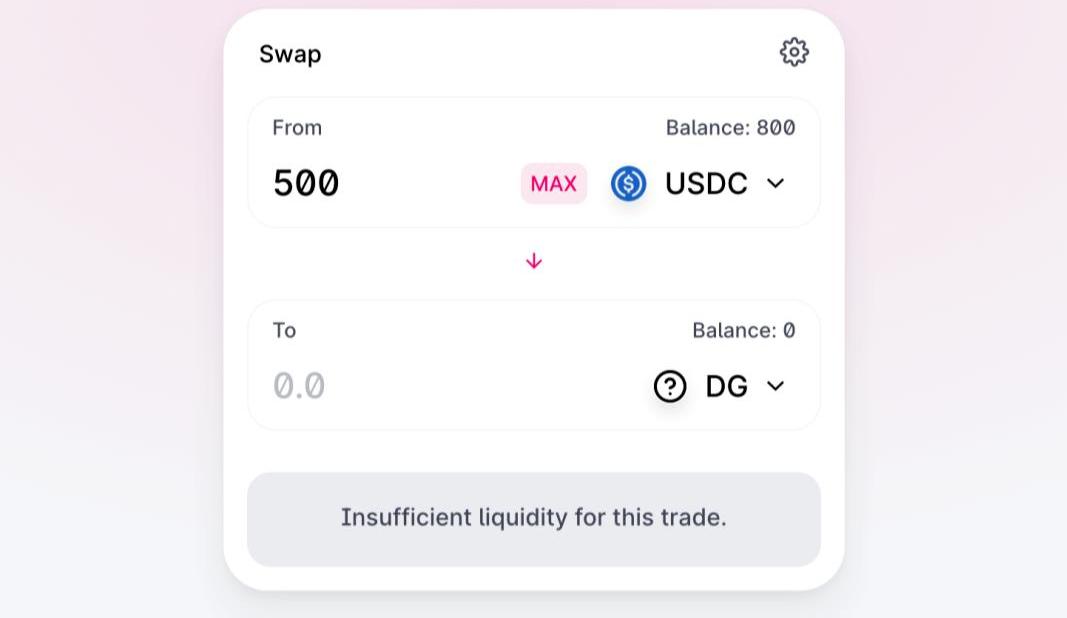Tap the Insufficient liquidity button
The width and height of the screenshot is (1067, 618).
click(x=534, y=518)
